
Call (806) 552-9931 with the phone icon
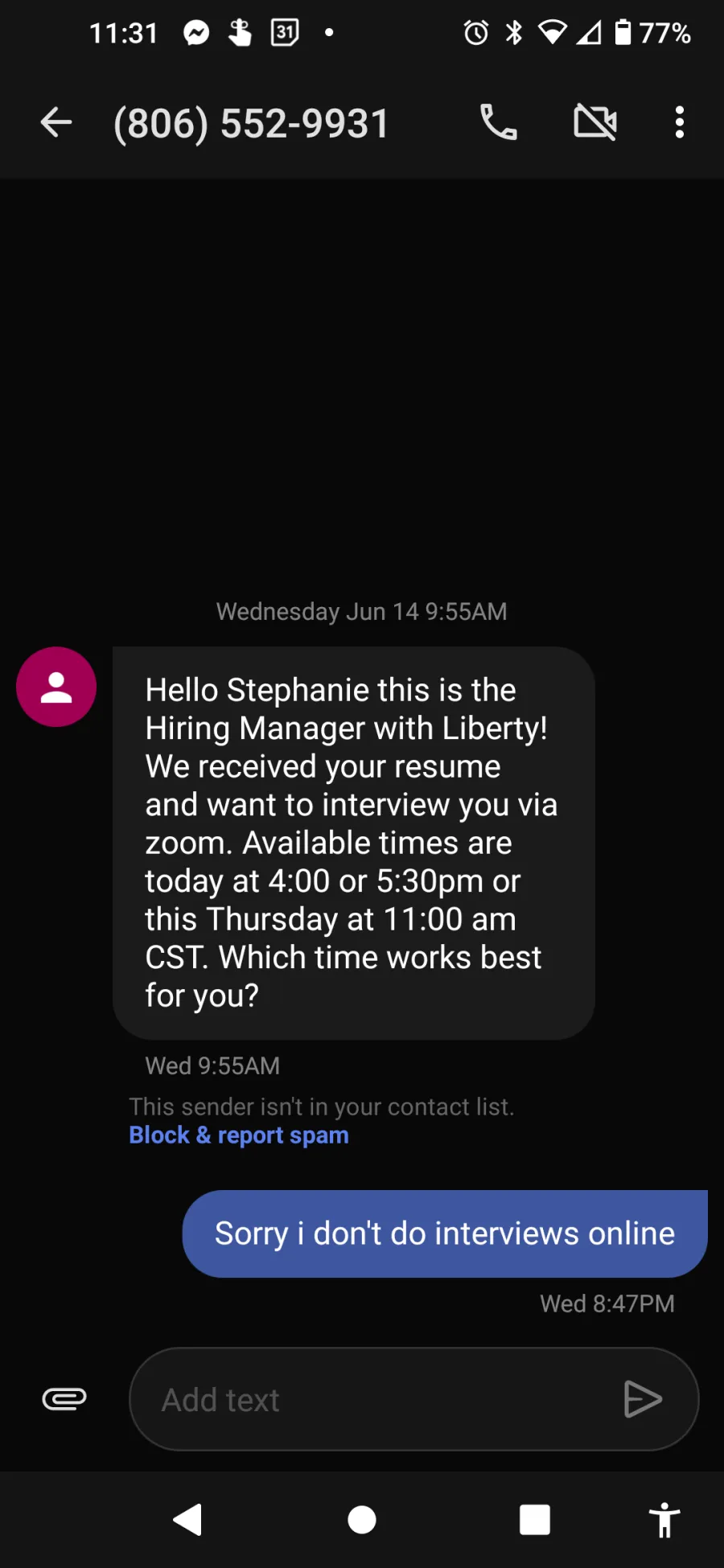click(499, 122)
